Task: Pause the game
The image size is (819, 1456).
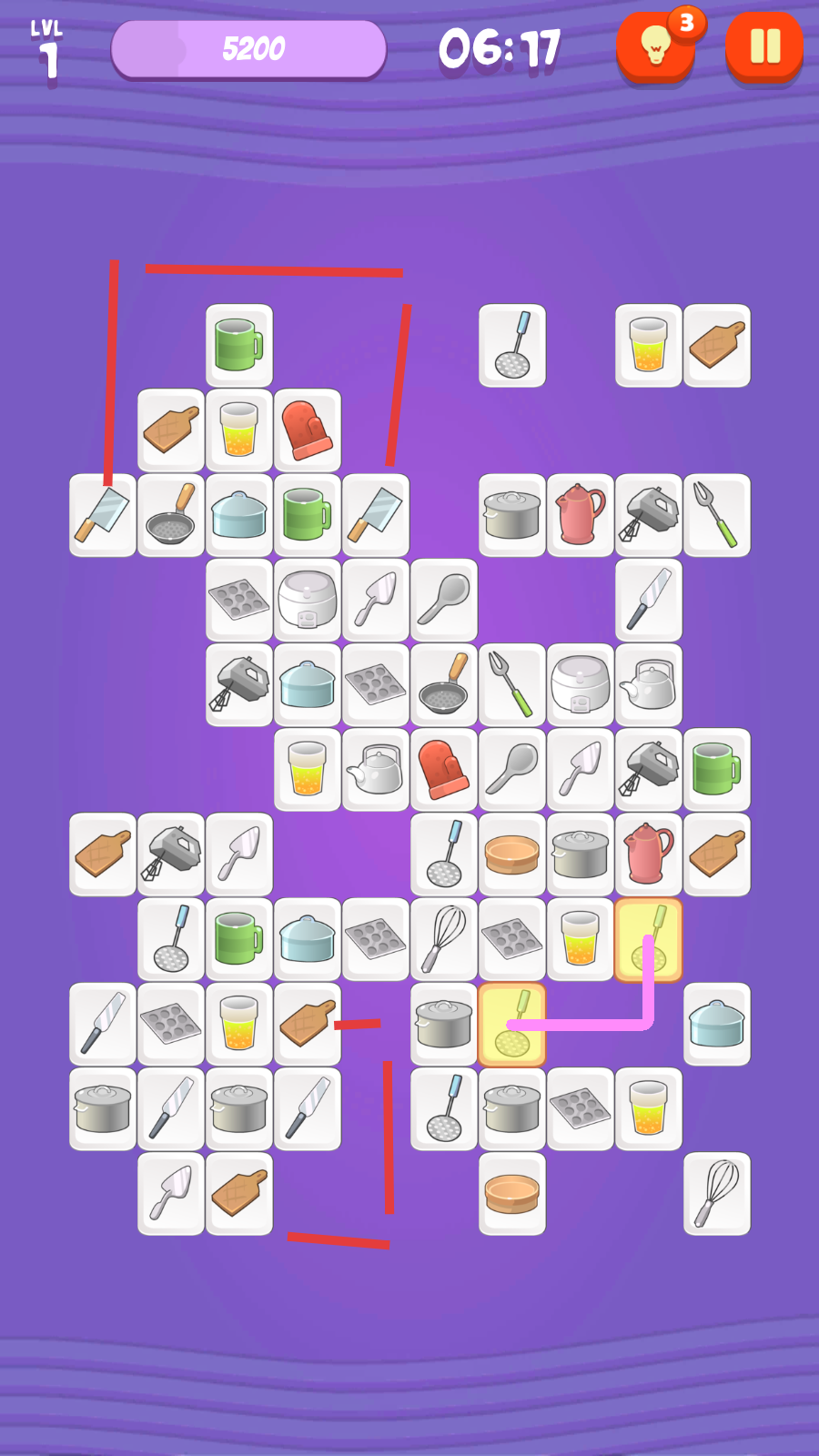Action: (x=764, y=46)
